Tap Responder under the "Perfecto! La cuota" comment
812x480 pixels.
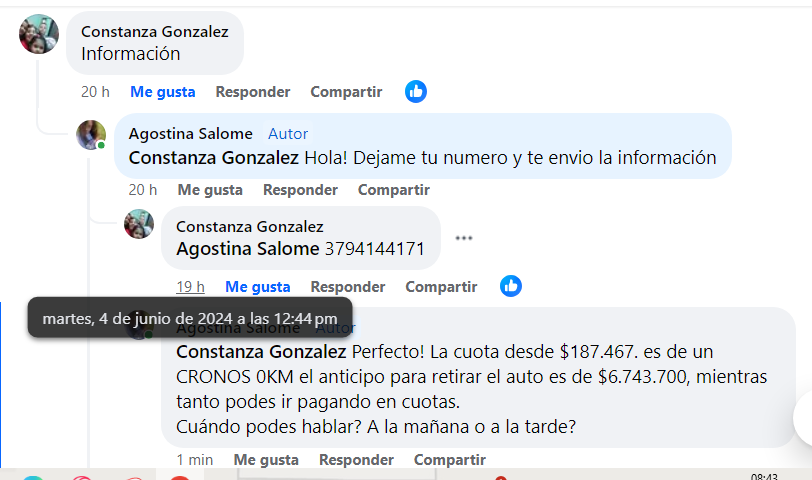click(356, 460)
